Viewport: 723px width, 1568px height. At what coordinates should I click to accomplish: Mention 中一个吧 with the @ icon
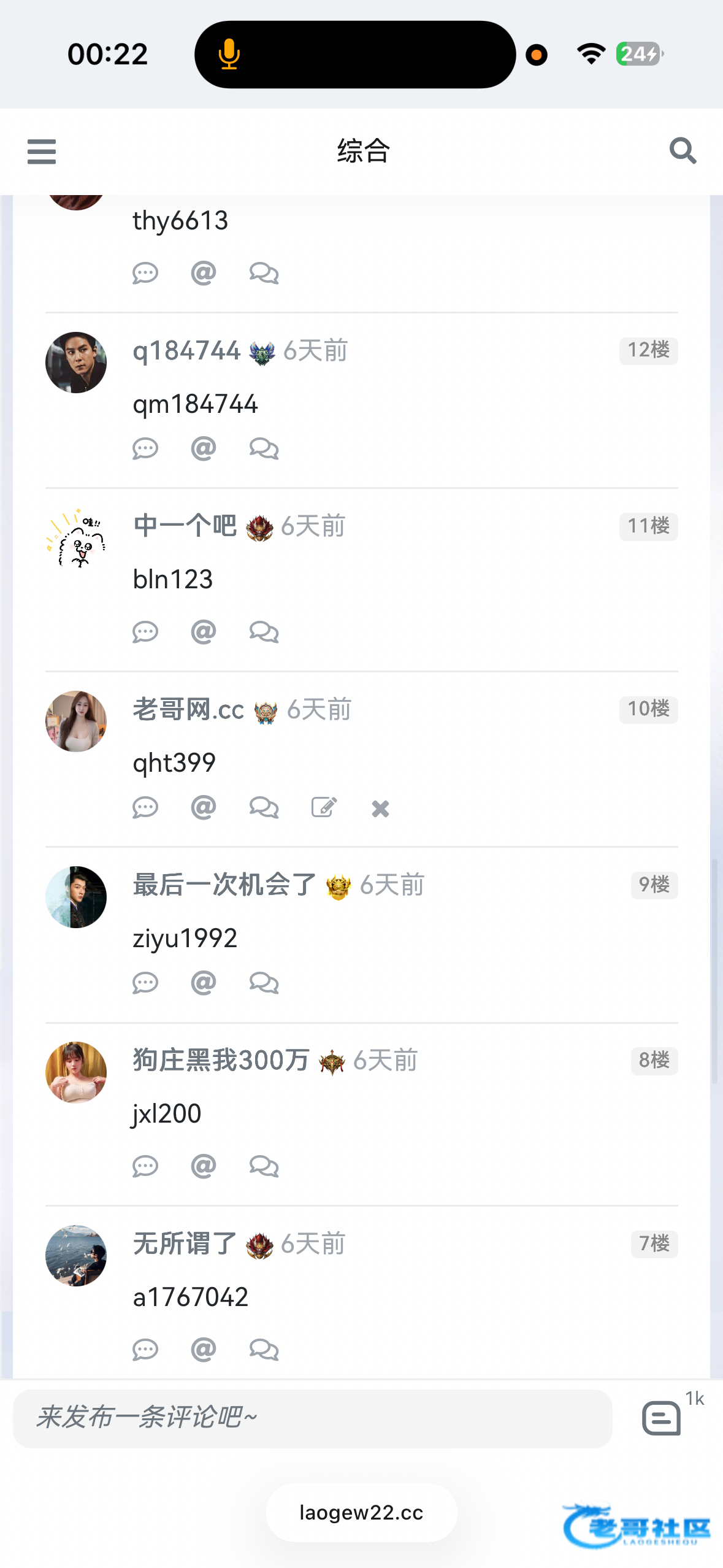point(204,632)
